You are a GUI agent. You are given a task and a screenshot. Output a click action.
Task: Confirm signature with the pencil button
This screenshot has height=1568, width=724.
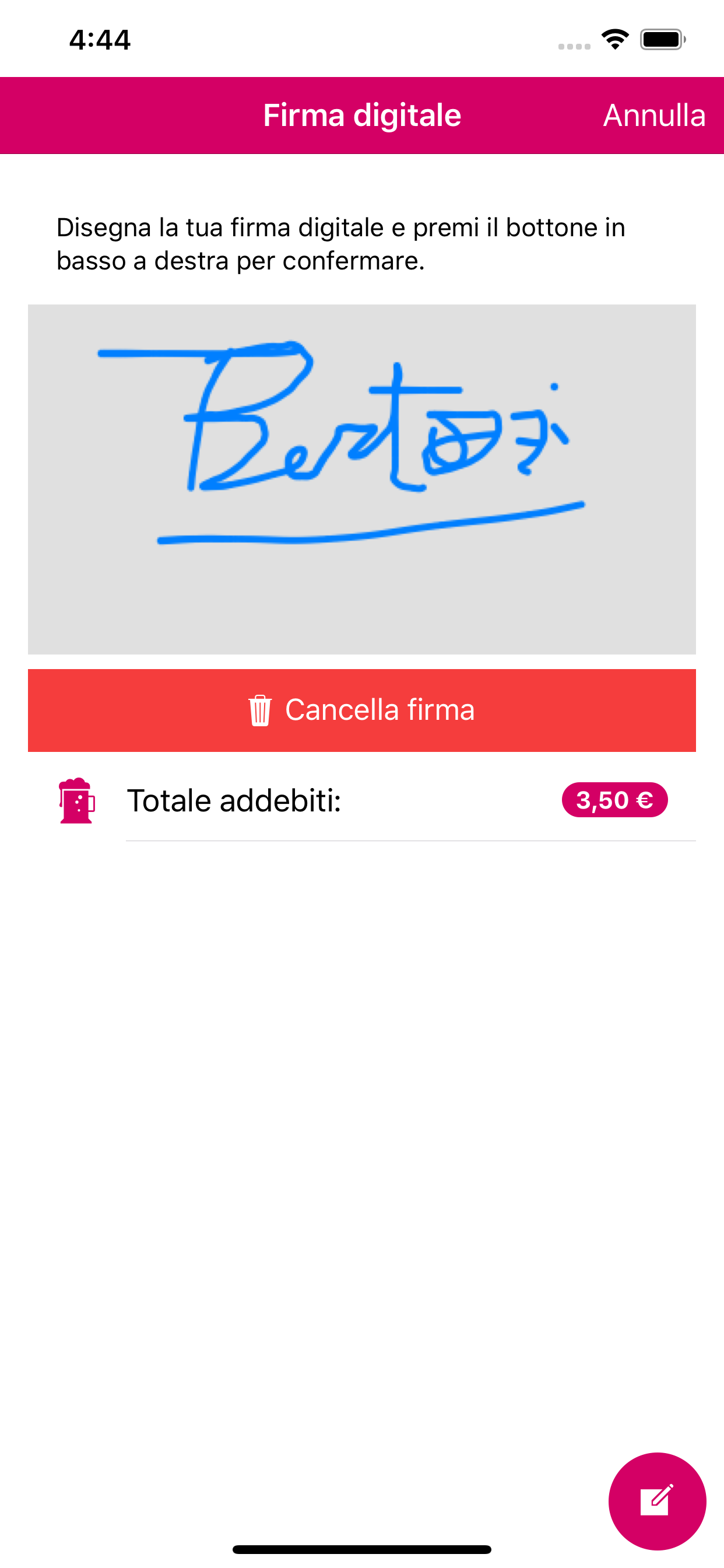[x=656, y=1500]
